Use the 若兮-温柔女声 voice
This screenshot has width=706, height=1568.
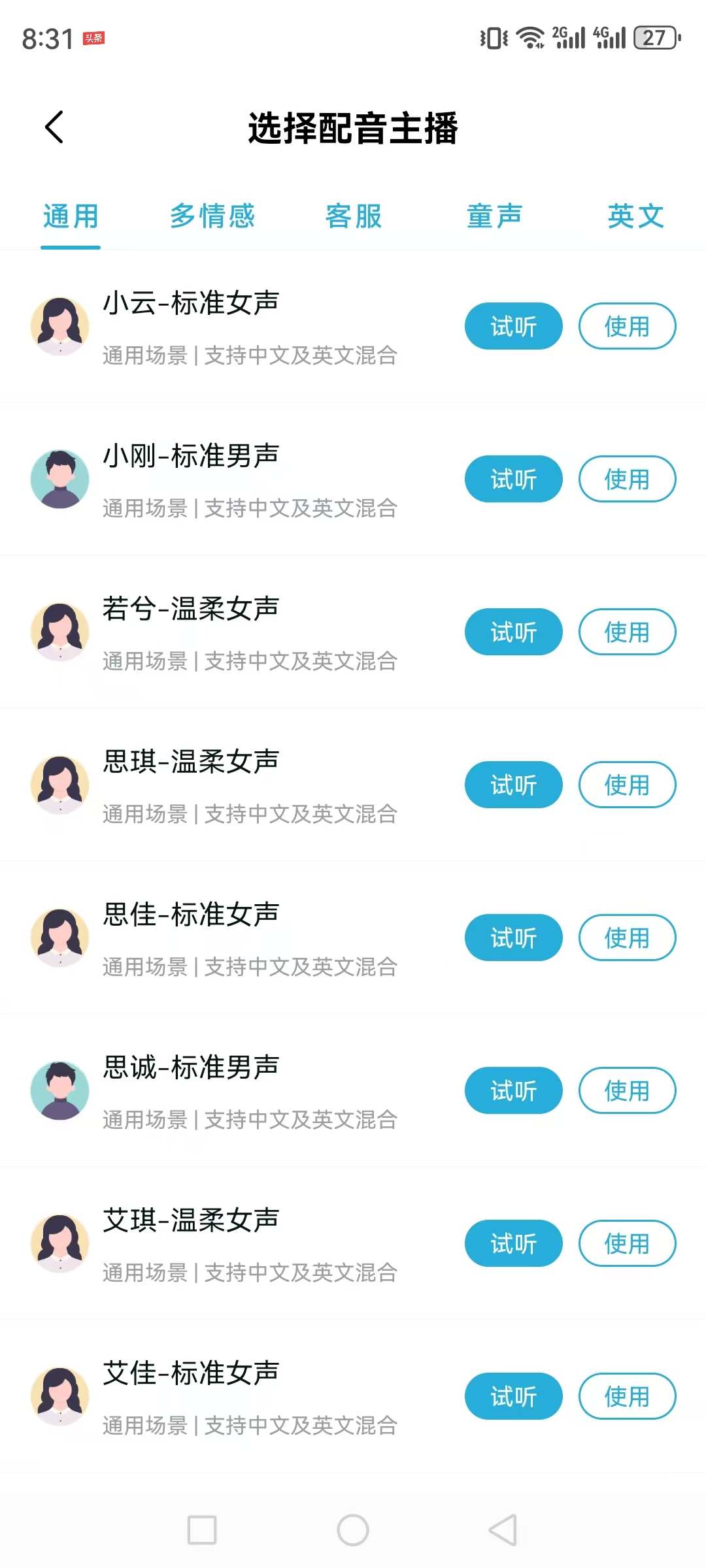pyautogui.click(x=628, y=632)
